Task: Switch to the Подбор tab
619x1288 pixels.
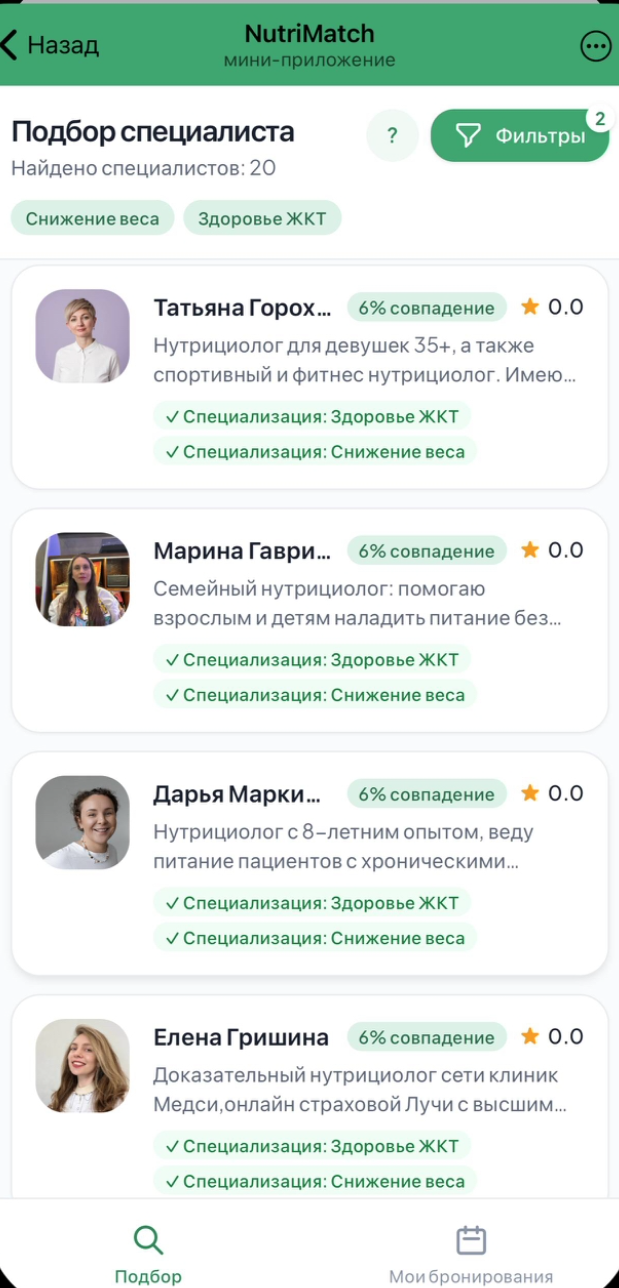Action: click(148, 1254)
